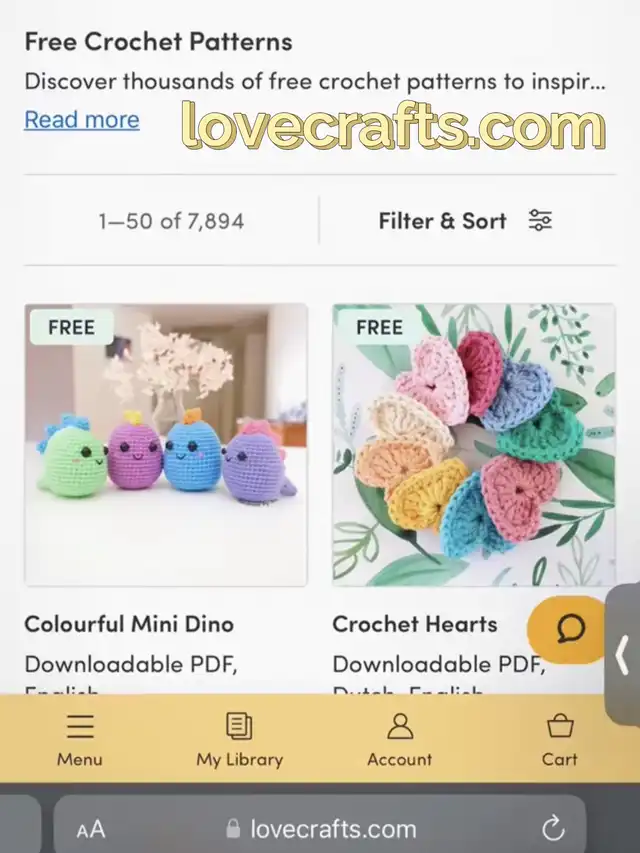640x853 pixels.
Task: Expand description via Read more link
Action: click(x=81, y=120)
